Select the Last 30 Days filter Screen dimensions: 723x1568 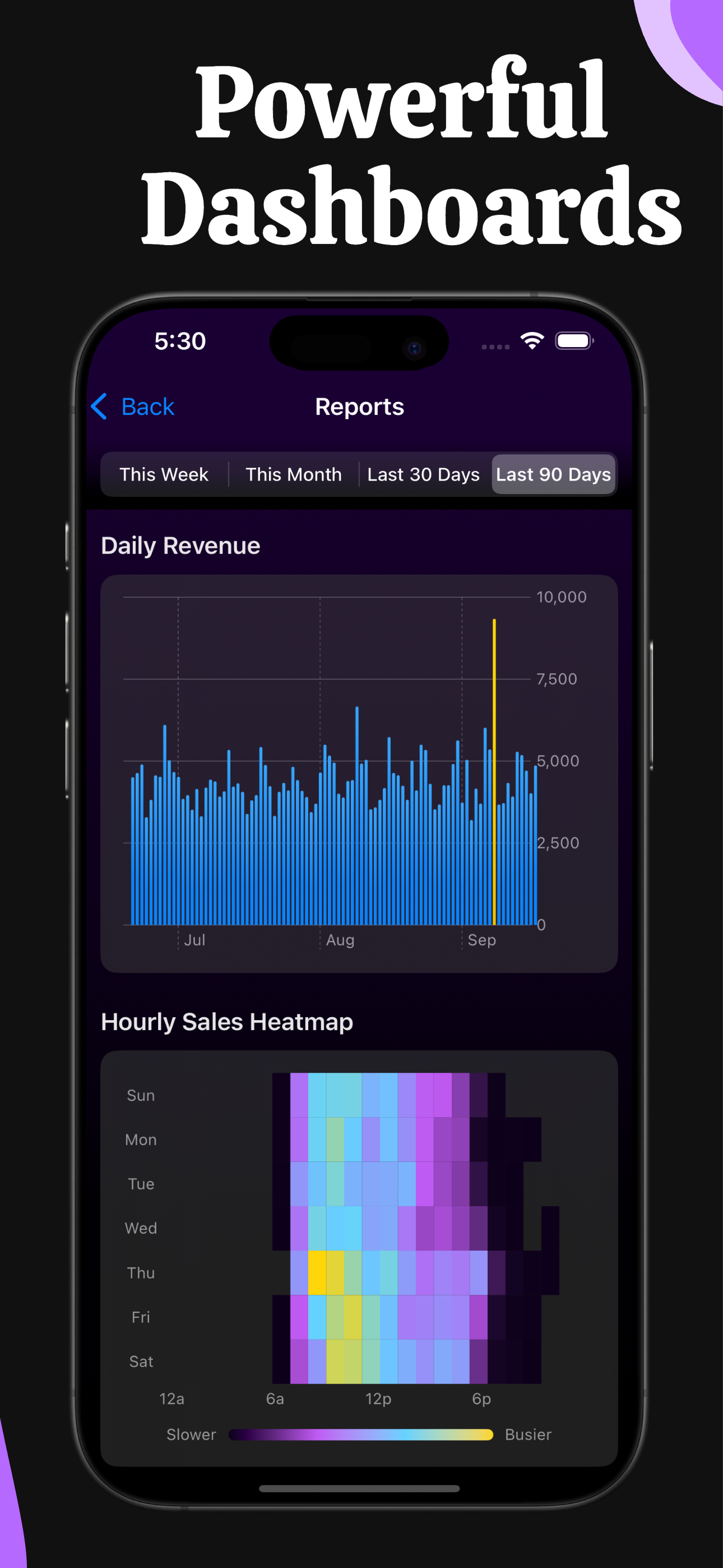click(424, 474)
